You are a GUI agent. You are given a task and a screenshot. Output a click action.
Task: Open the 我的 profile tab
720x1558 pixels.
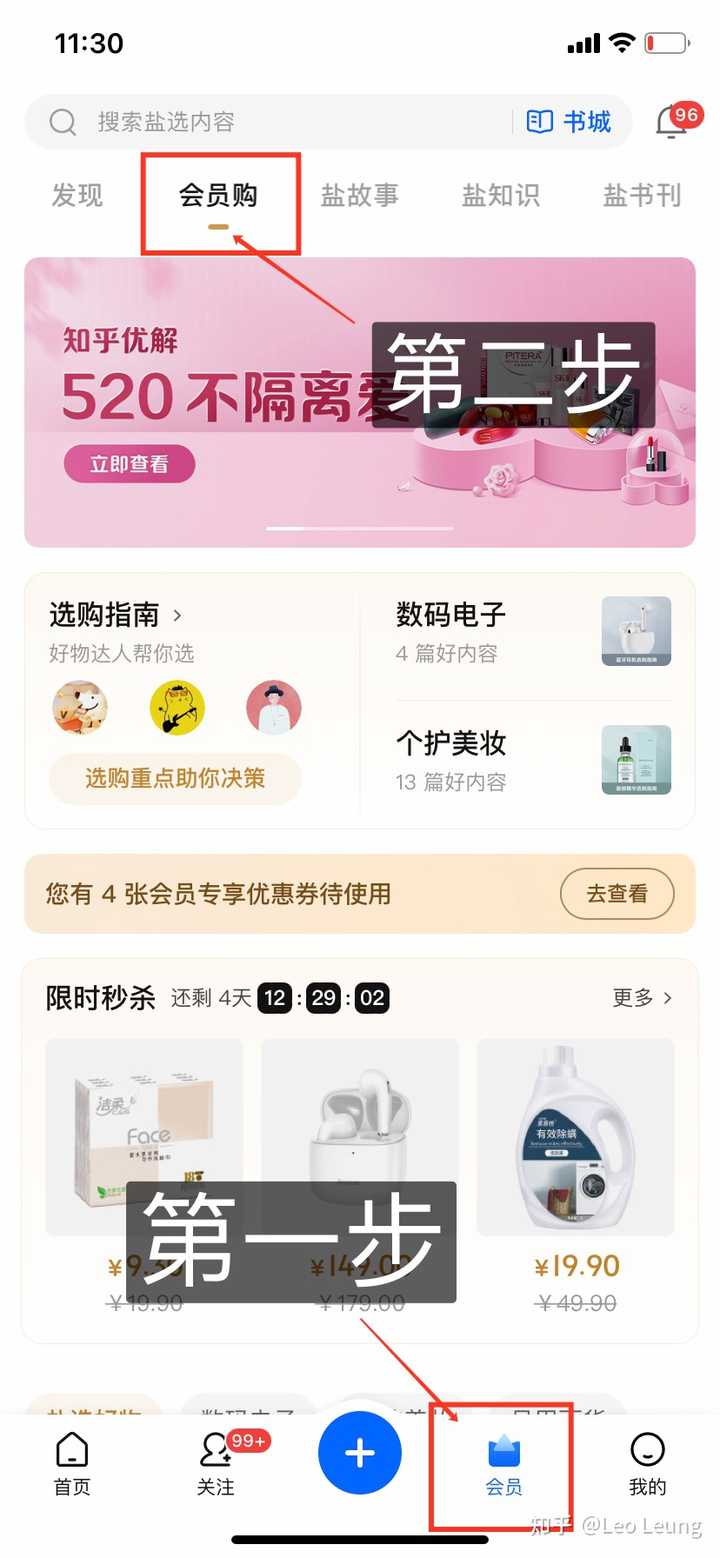click(x=647, y=1463)
